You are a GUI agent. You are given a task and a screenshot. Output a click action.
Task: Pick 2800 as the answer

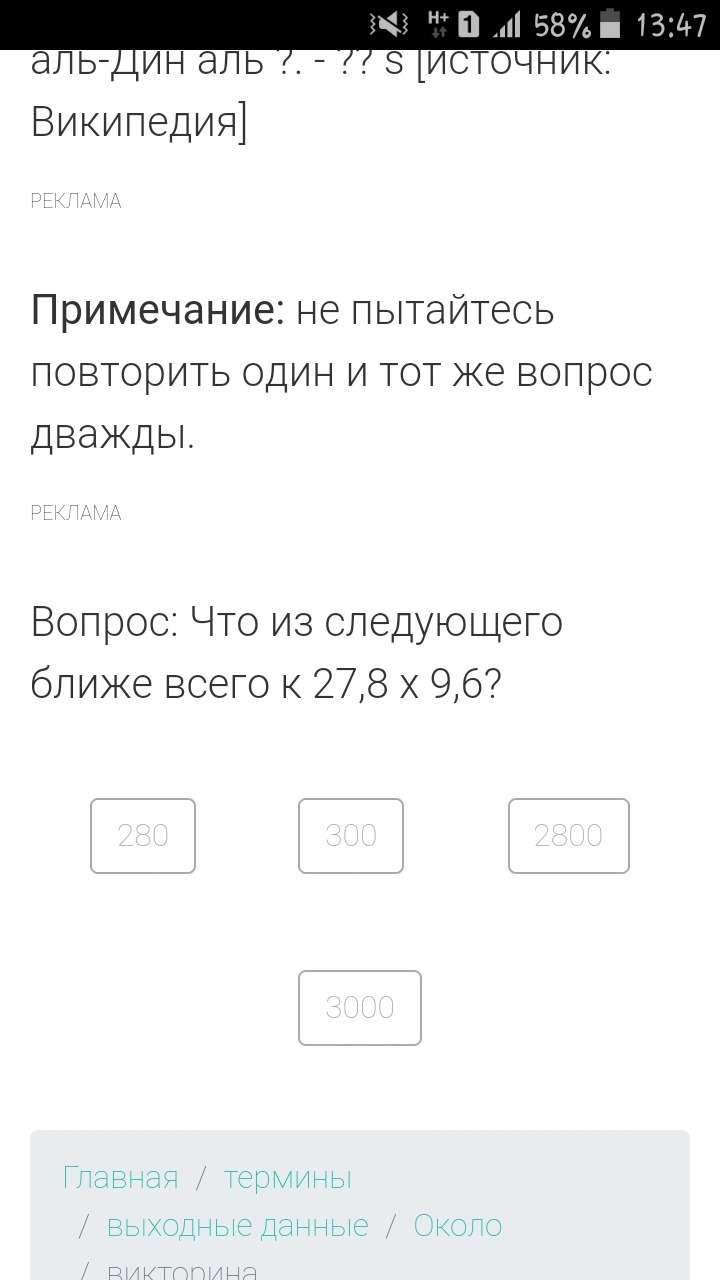click(568, 836)
